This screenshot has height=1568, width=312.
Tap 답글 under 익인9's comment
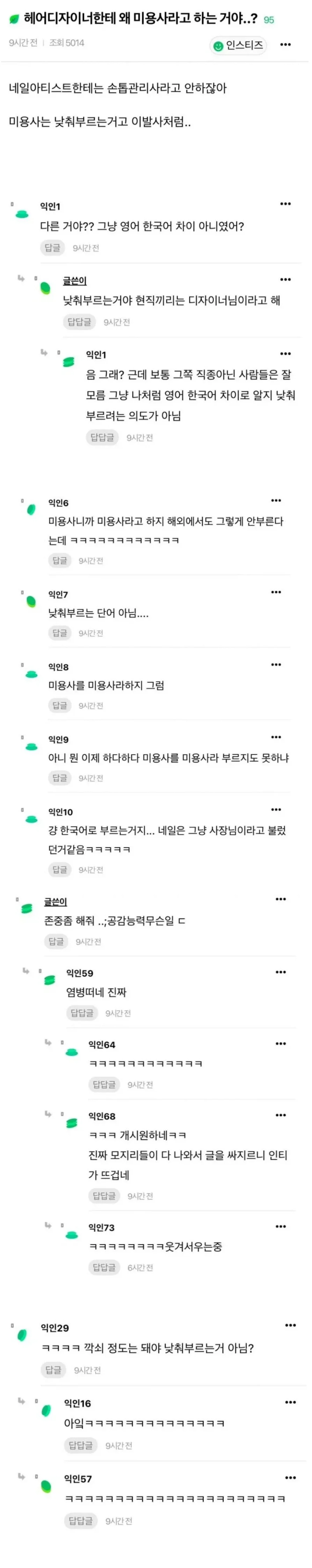coord(60,777)
